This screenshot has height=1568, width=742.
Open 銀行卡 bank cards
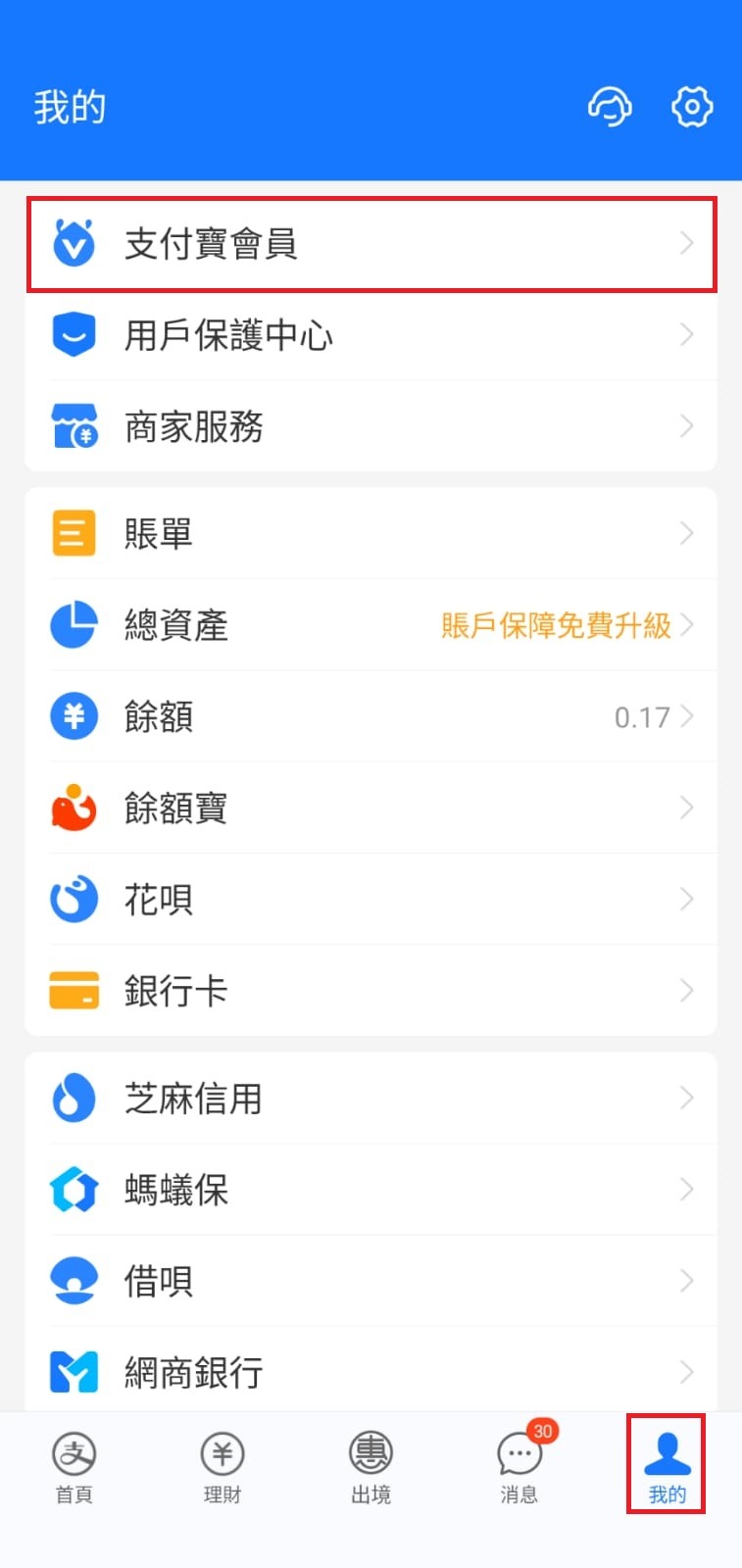coord(371,990)
